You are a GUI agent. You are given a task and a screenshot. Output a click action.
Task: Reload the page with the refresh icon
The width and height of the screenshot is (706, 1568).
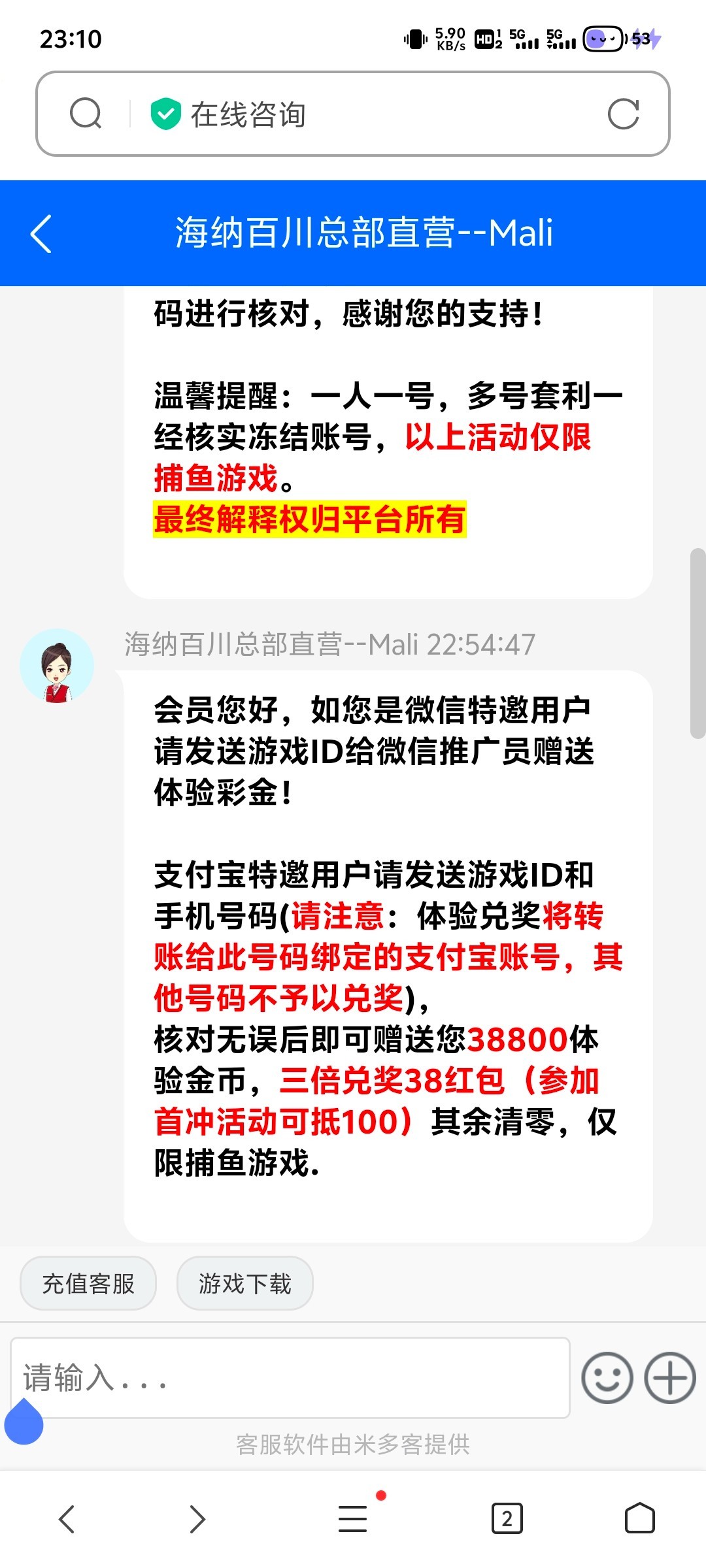622,114
